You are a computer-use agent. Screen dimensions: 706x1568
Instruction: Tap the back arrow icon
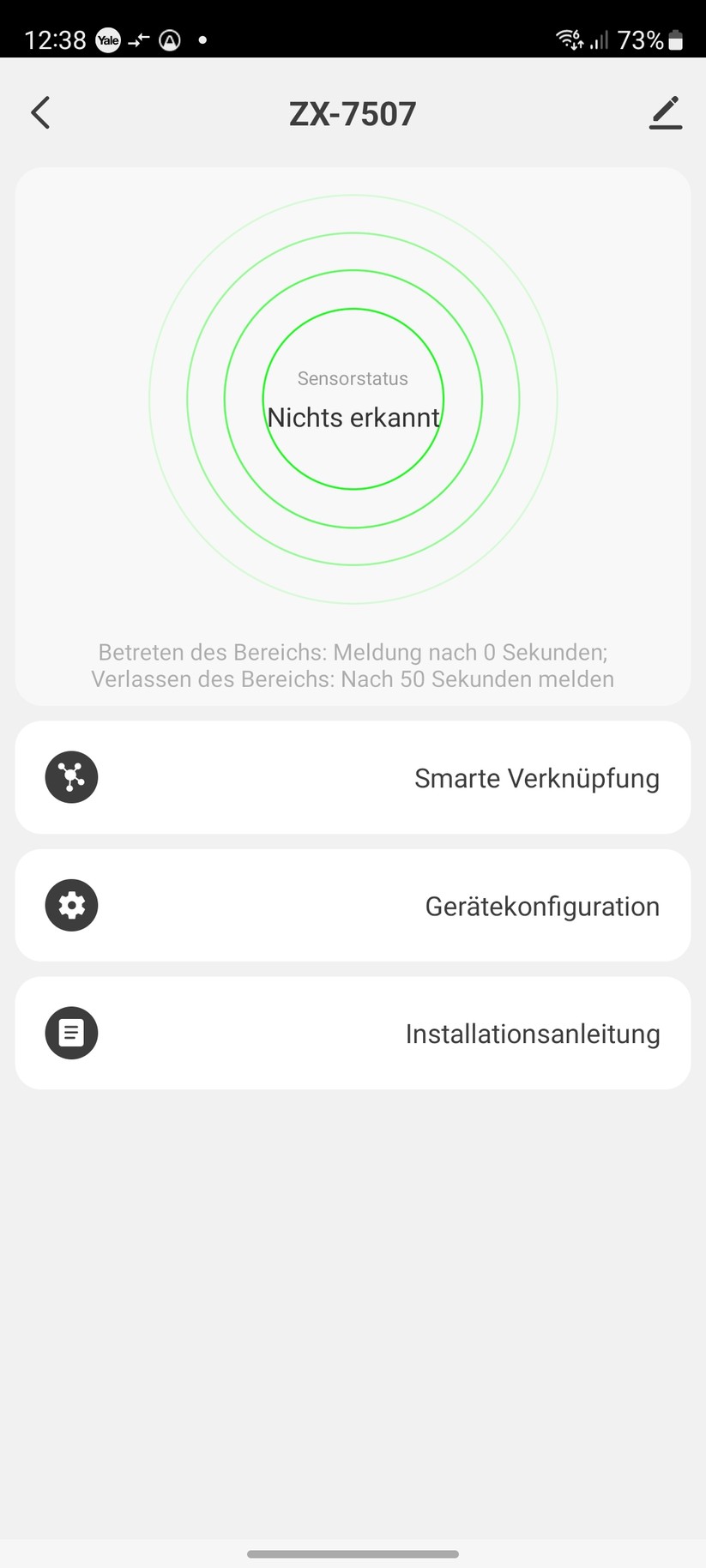tap(39, 112)
